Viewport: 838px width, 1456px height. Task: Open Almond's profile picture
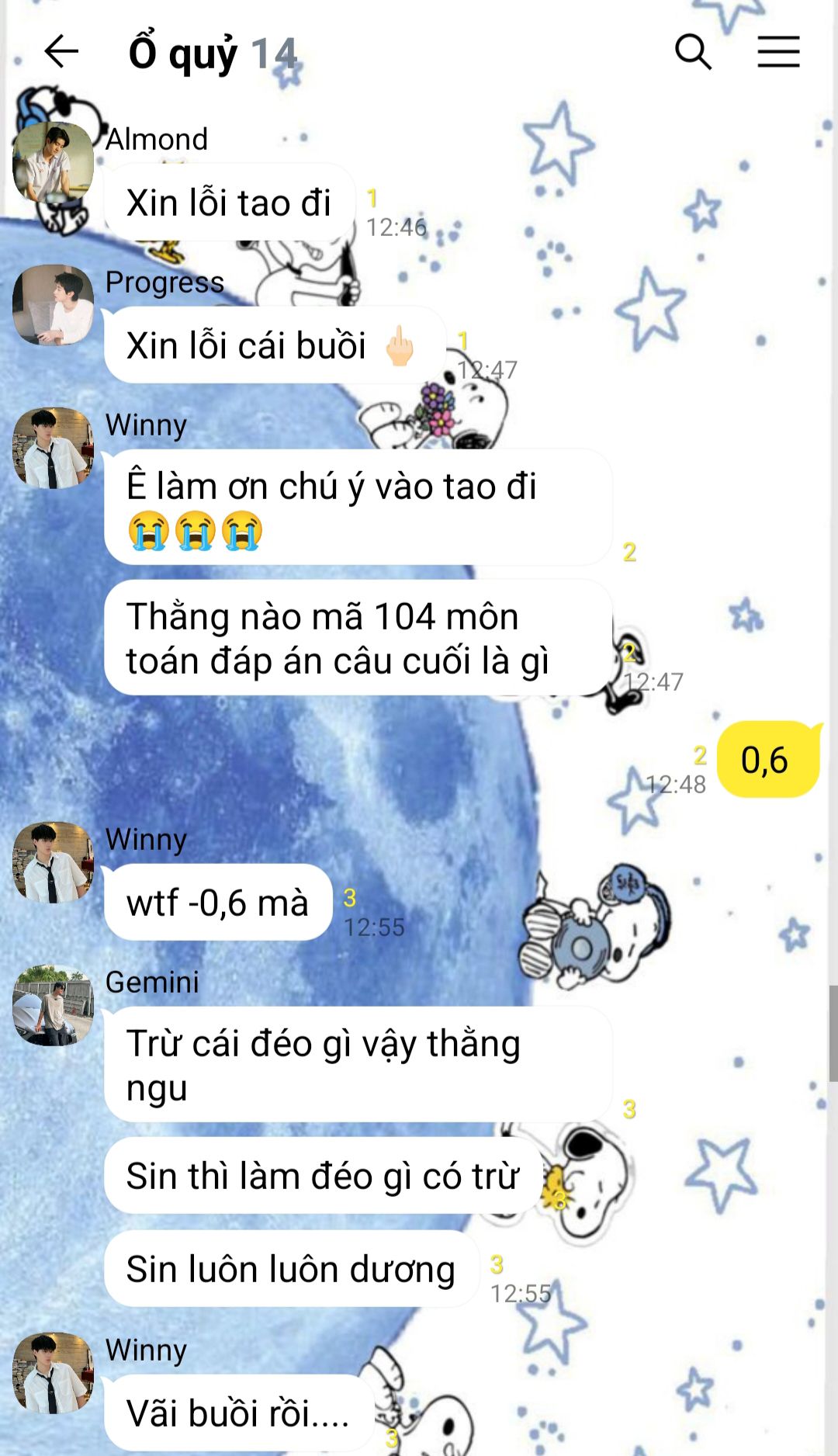pos(53,162)
